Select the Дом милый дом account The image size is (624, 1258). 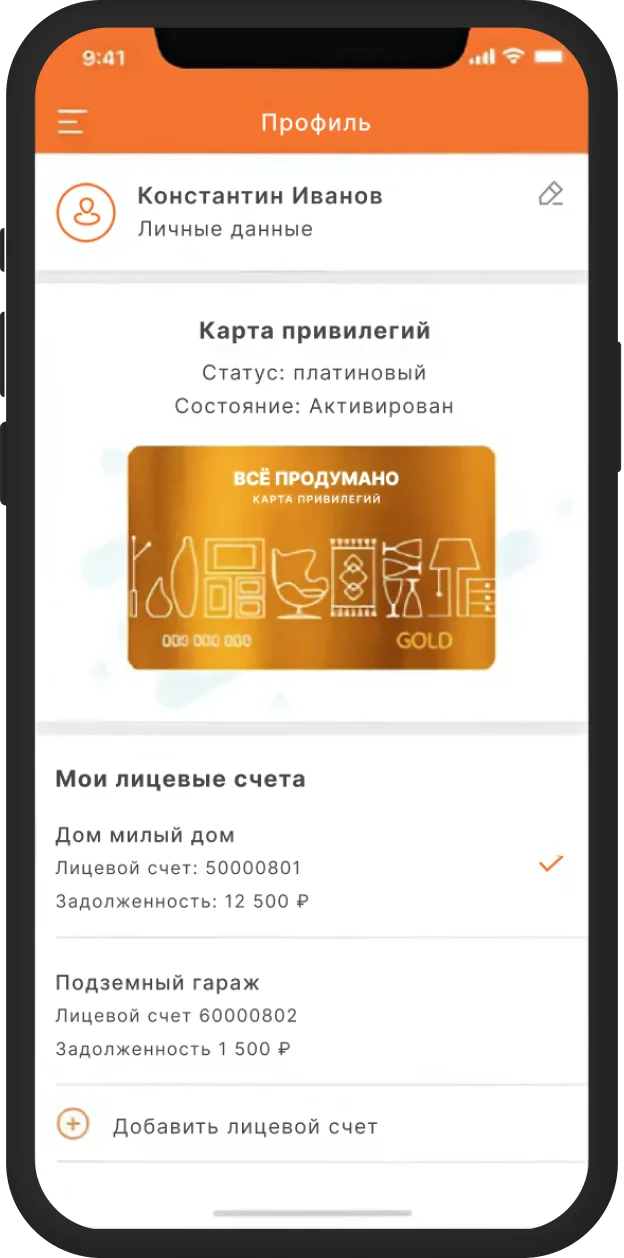click(300, 866)
